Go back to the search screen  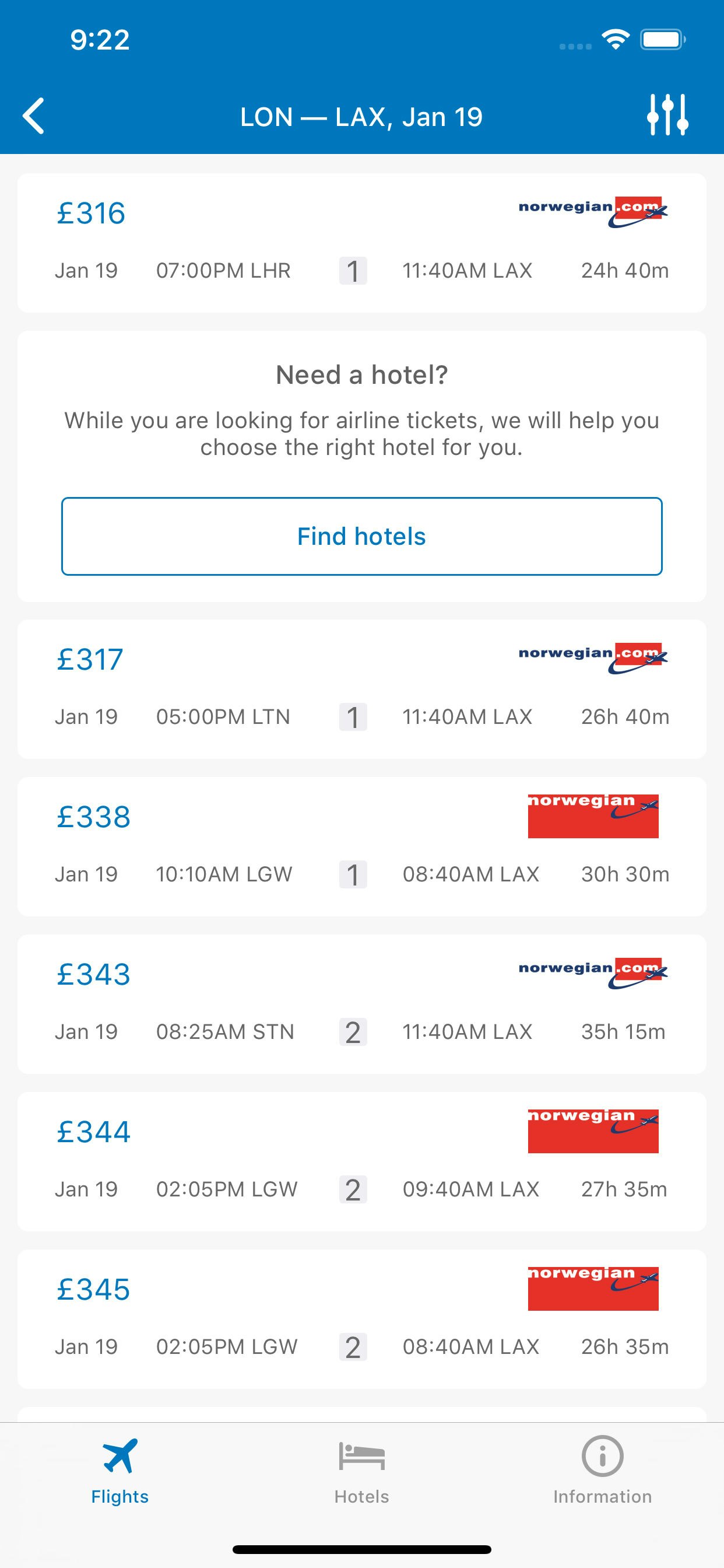[x=34, y=116]
